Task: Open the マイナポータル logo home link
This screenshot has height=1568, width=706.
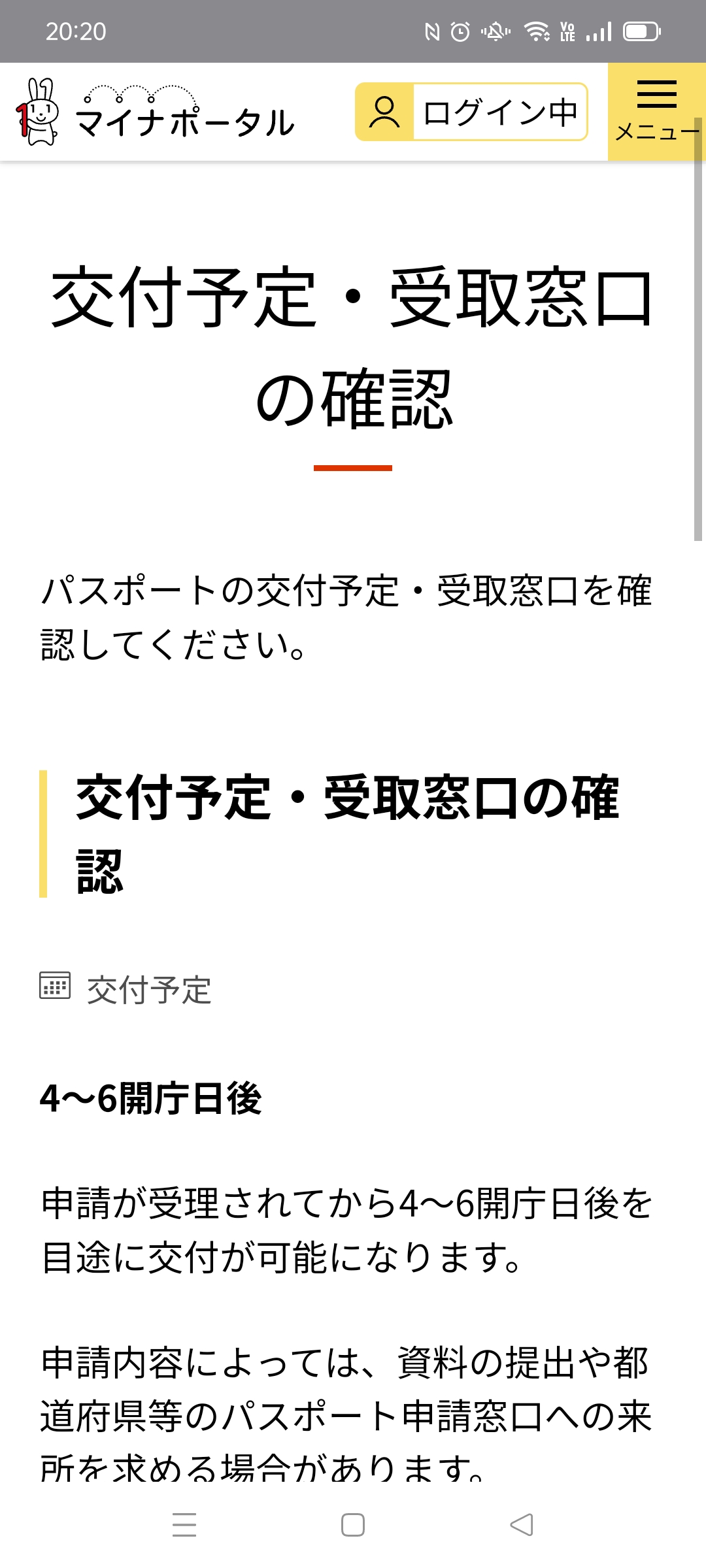Action: pos(156,112)
